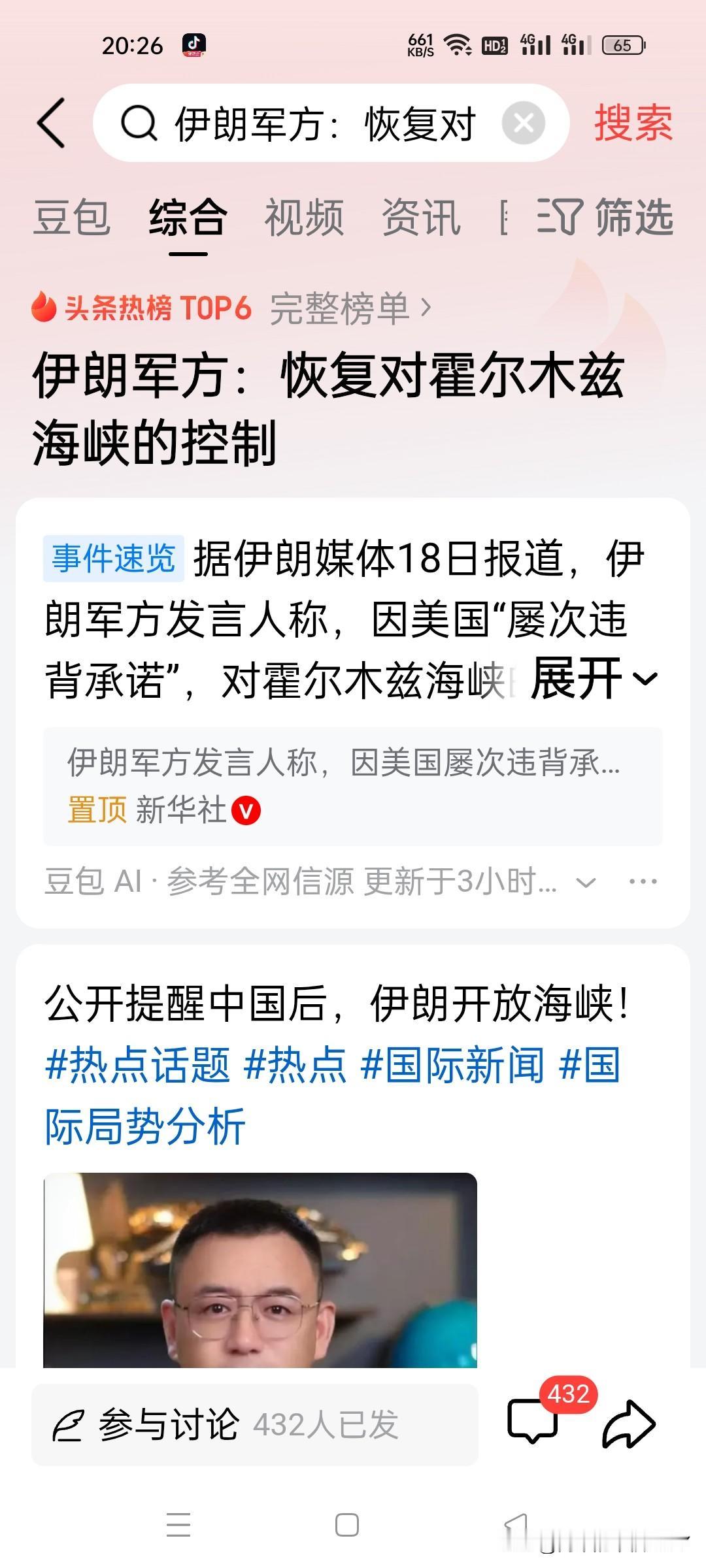Screen dimensions: 706x1568
Task: Clear the search text with the X icon
Action: click(x=523, y=123)
